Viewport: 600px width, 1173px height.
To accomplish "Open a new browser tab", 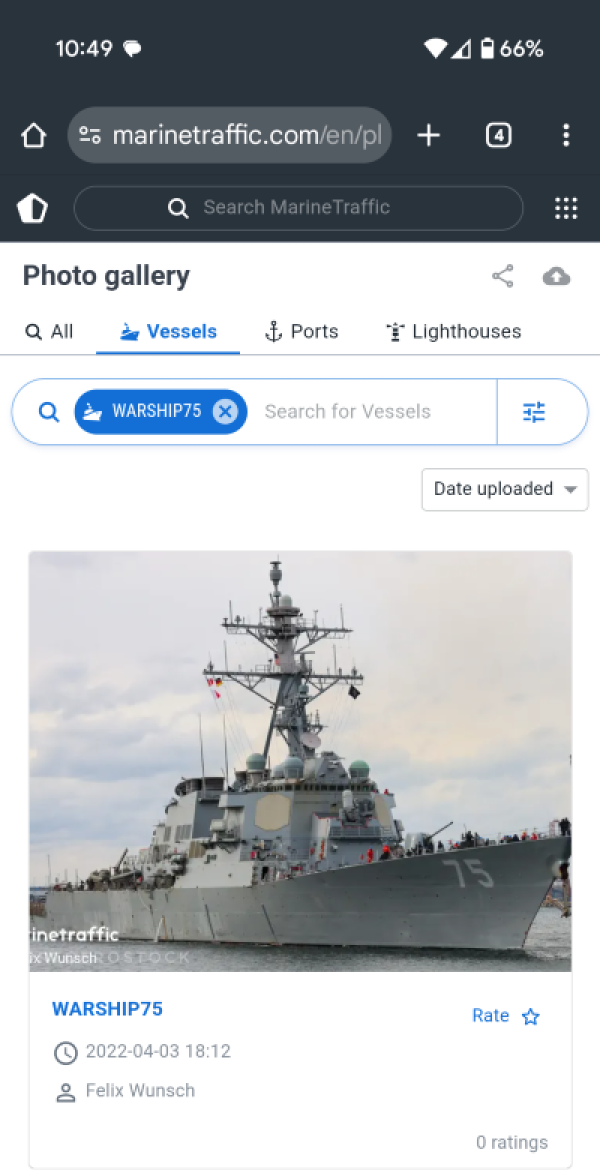I will [x=428, y=136].
